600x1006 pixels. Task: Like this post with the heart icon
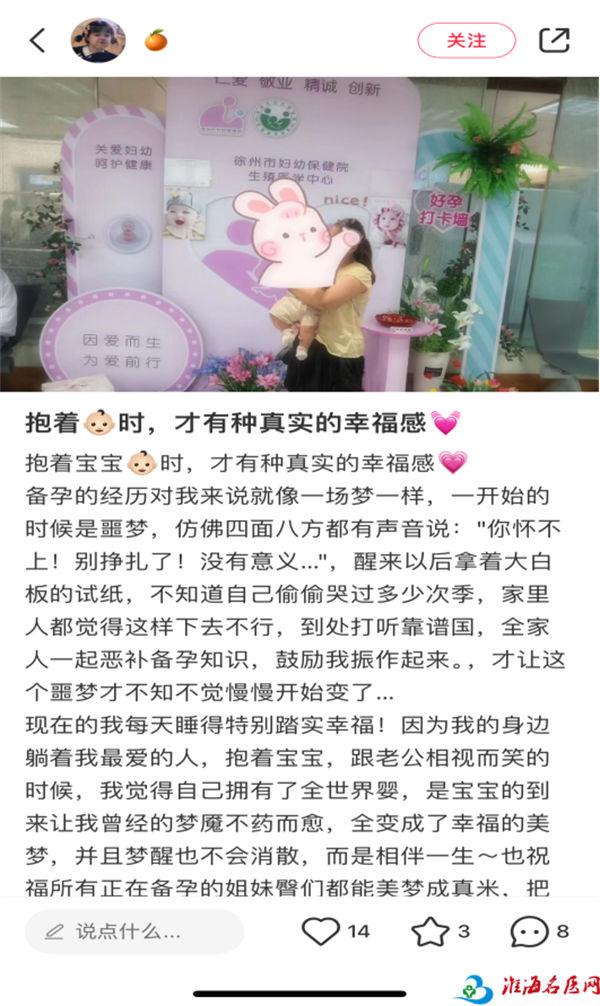322,932
